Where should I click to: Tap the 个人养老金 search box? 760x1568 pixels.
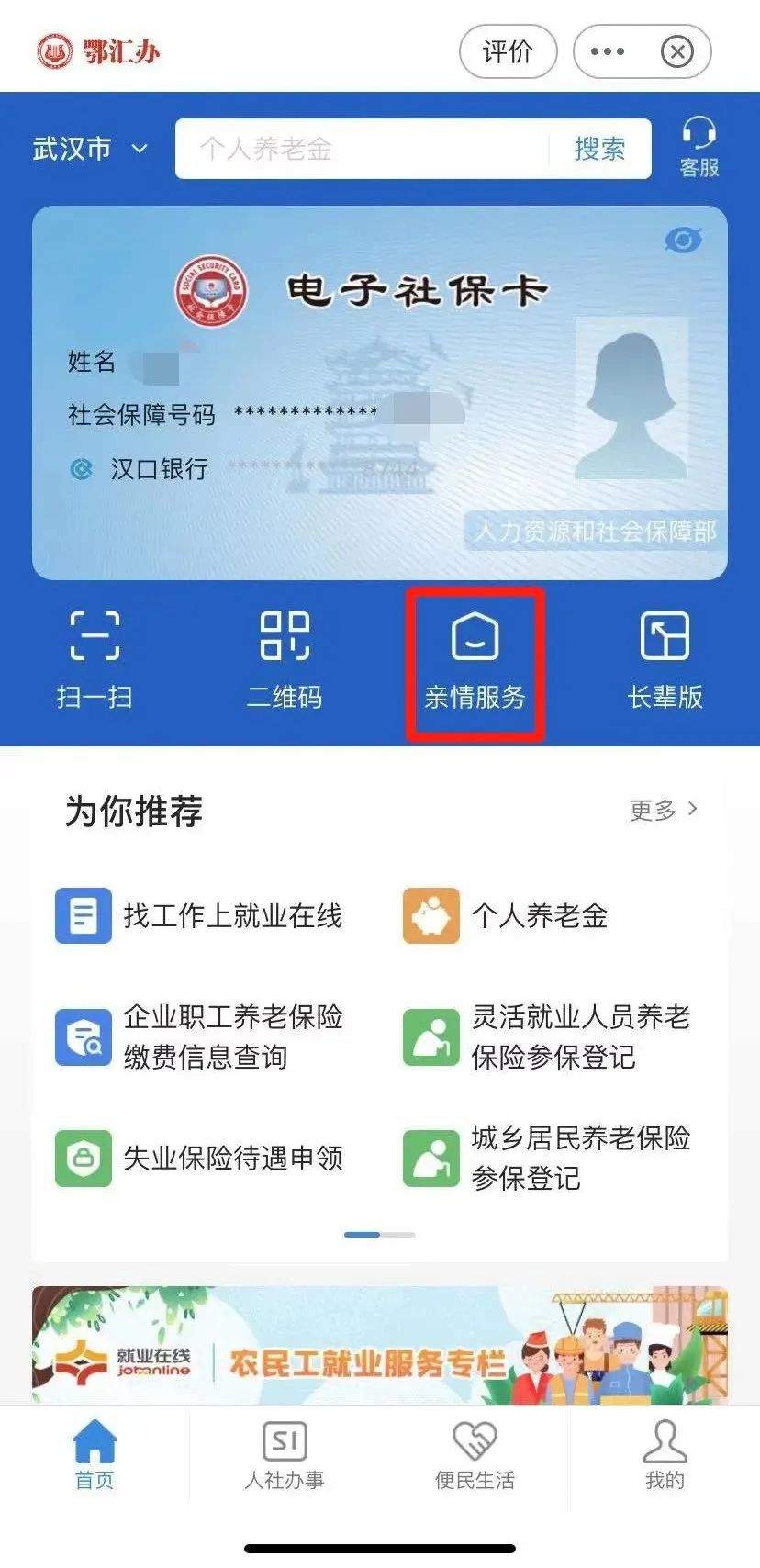click(x=363, y=149)
